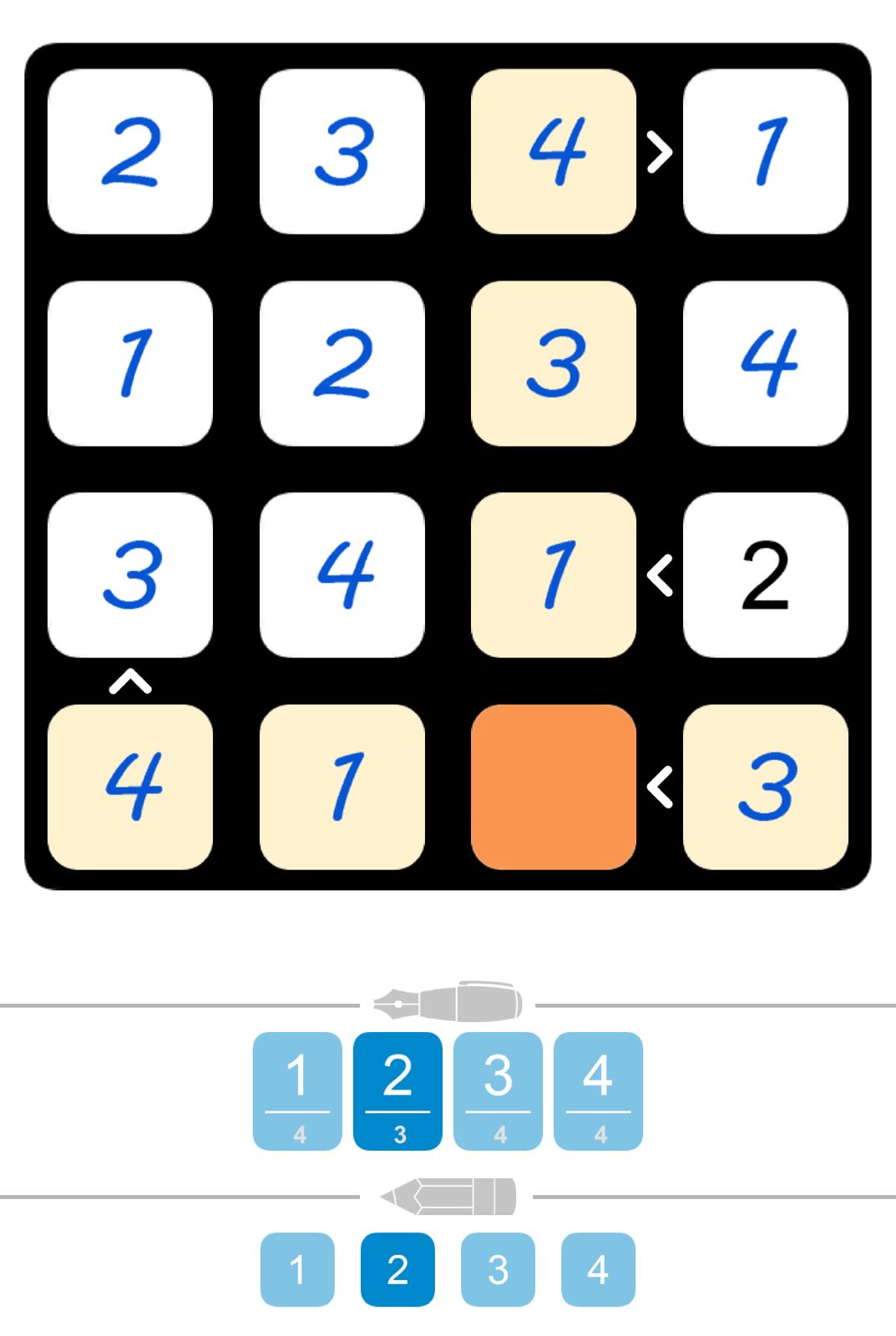Viewport: 896px width, 1336px height.
Task: Select the top-left cell containing 2
Action: pos(130,151)
